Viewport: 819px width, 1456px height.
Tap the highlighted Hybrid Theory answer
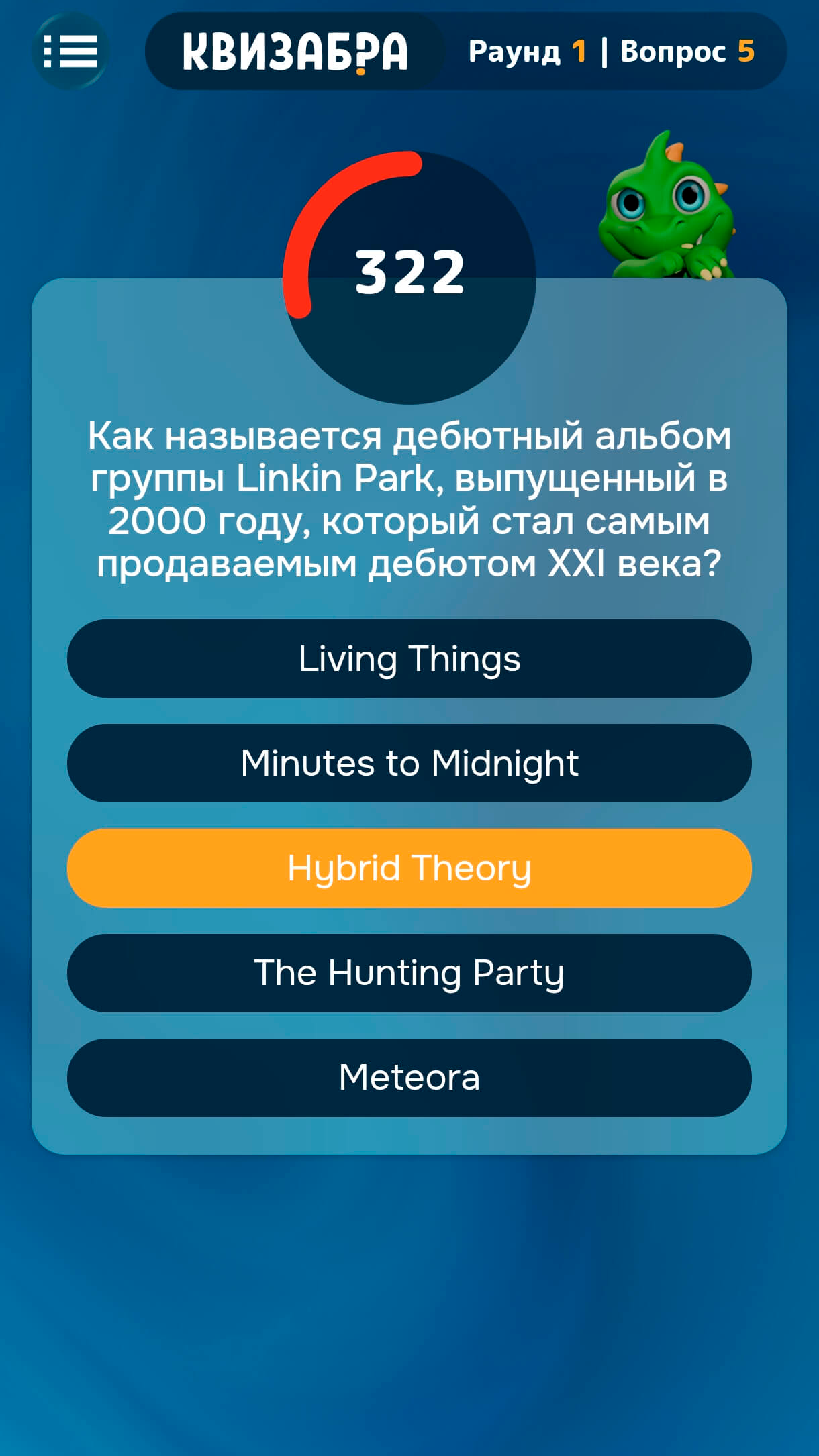click(409, 868)
